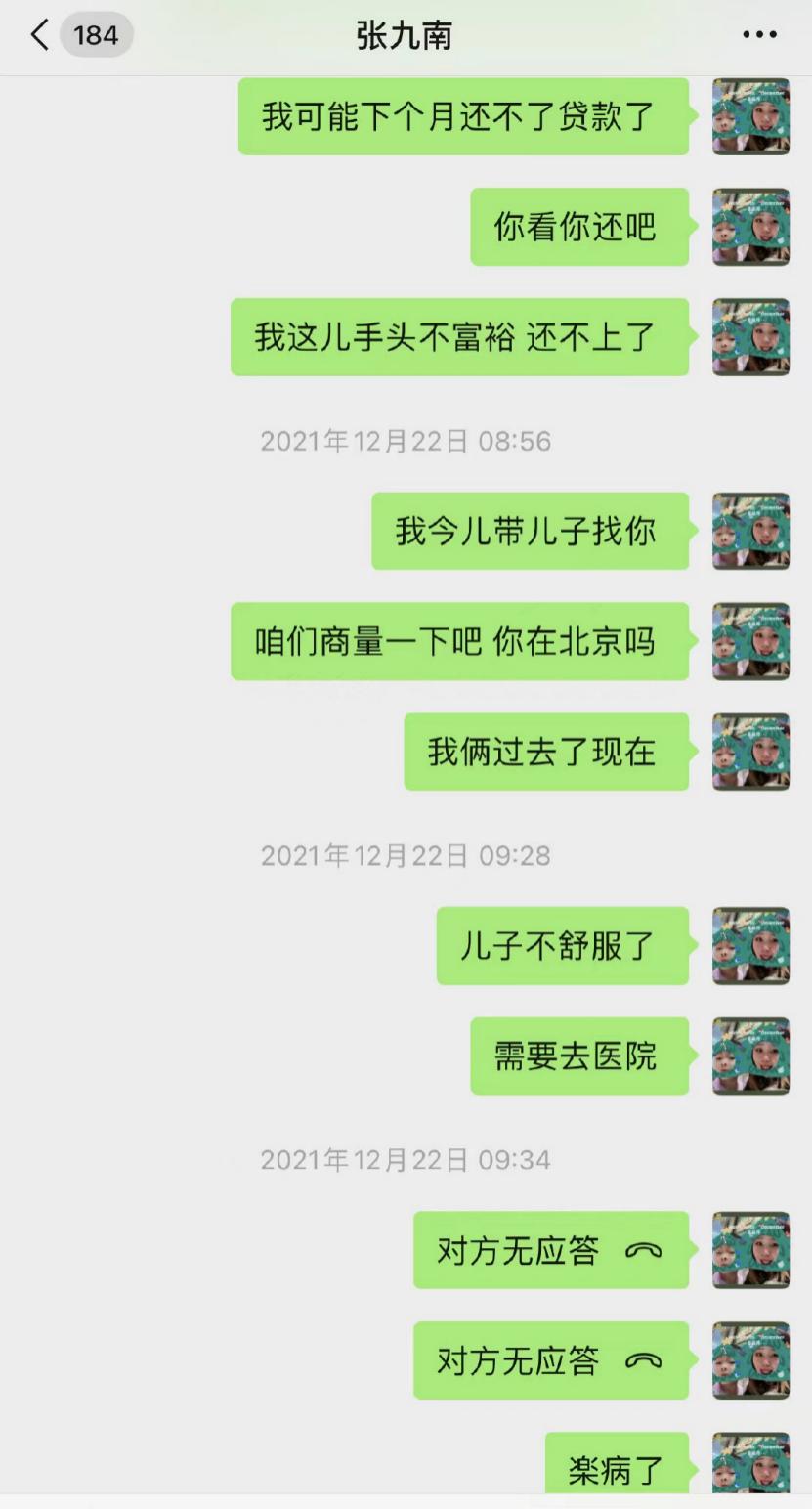
Task: Open the chat settings via three-dot icon
Action: pyautogui.click(x=757, y=33)
